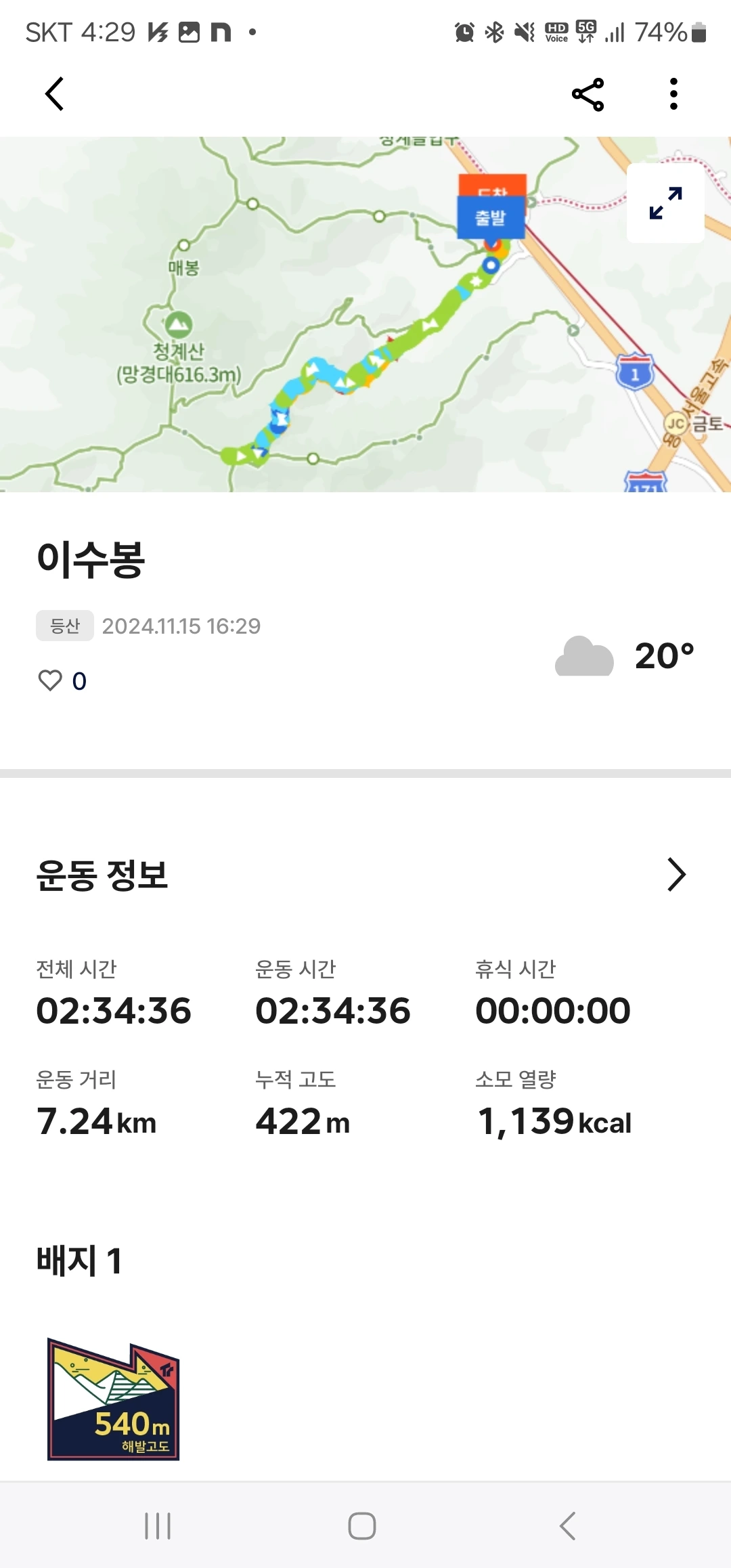View the 540m 해발고도 badge
Image resolution: width=731 pixels, height=1568 pixels.
(113, 1399)
